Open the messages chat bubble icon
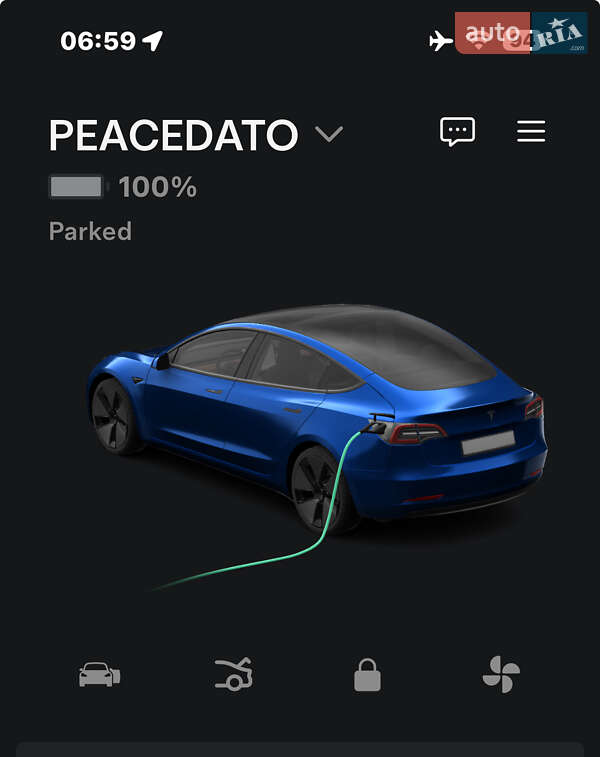The image size is (600, 757). pyautogui.click(x=457, y=132)
